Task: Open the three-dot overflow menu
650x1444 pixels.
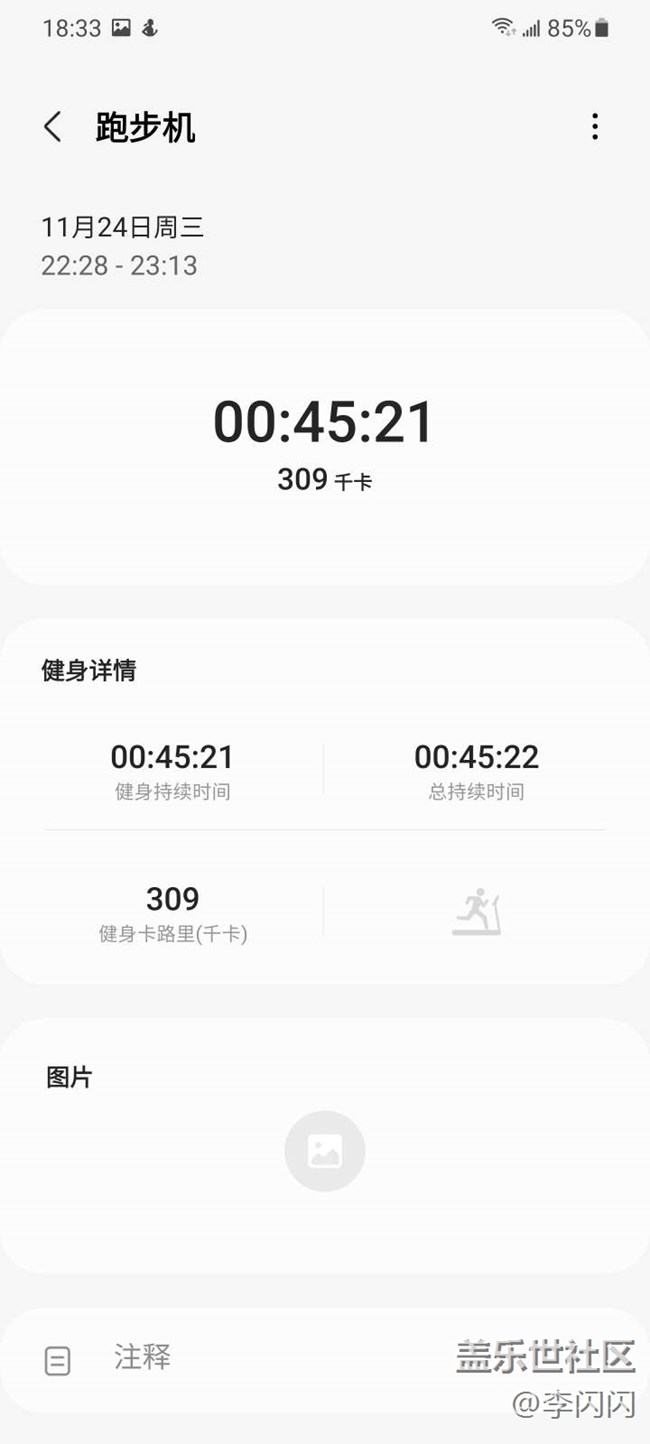Action: click(x=595, y=127)
